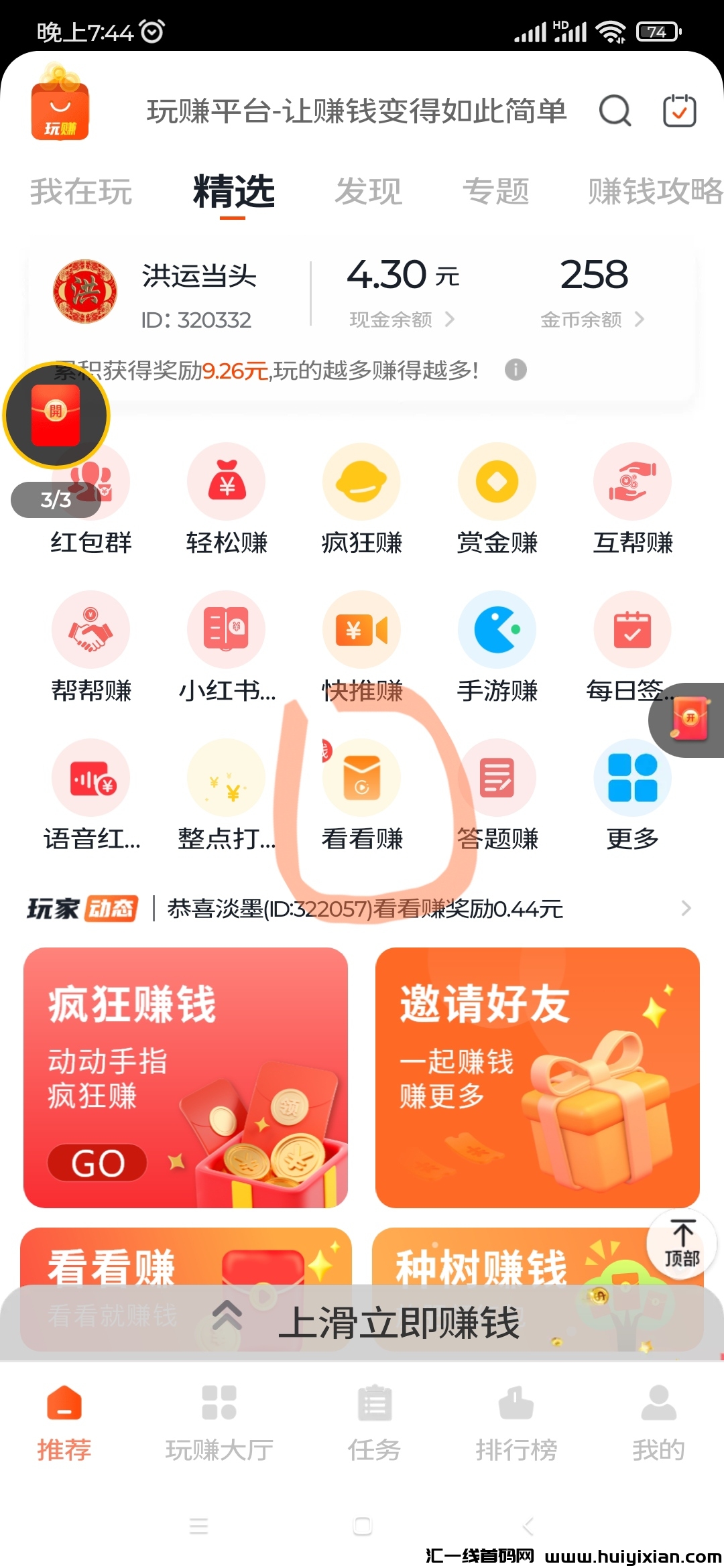724x1568 pixels.
Task: Switch to the 发现 tab
Action: [x=369, y=191]
